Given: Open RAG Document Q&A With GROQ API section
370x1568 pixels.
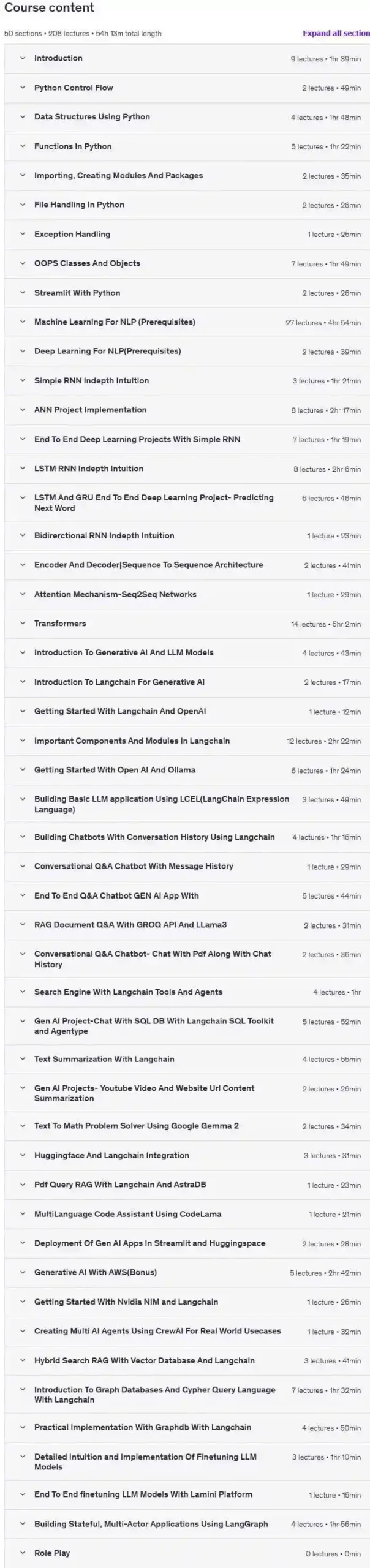Looking at the screenshot, I should (x=130, y=925).
